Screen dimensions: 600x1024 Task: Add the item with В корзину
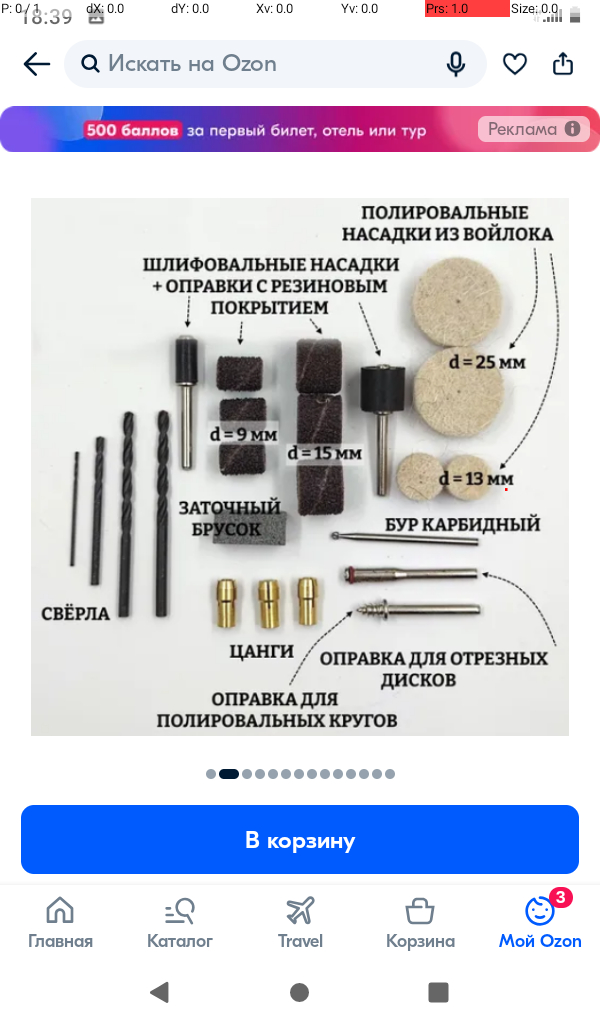[x=300, y=840]
